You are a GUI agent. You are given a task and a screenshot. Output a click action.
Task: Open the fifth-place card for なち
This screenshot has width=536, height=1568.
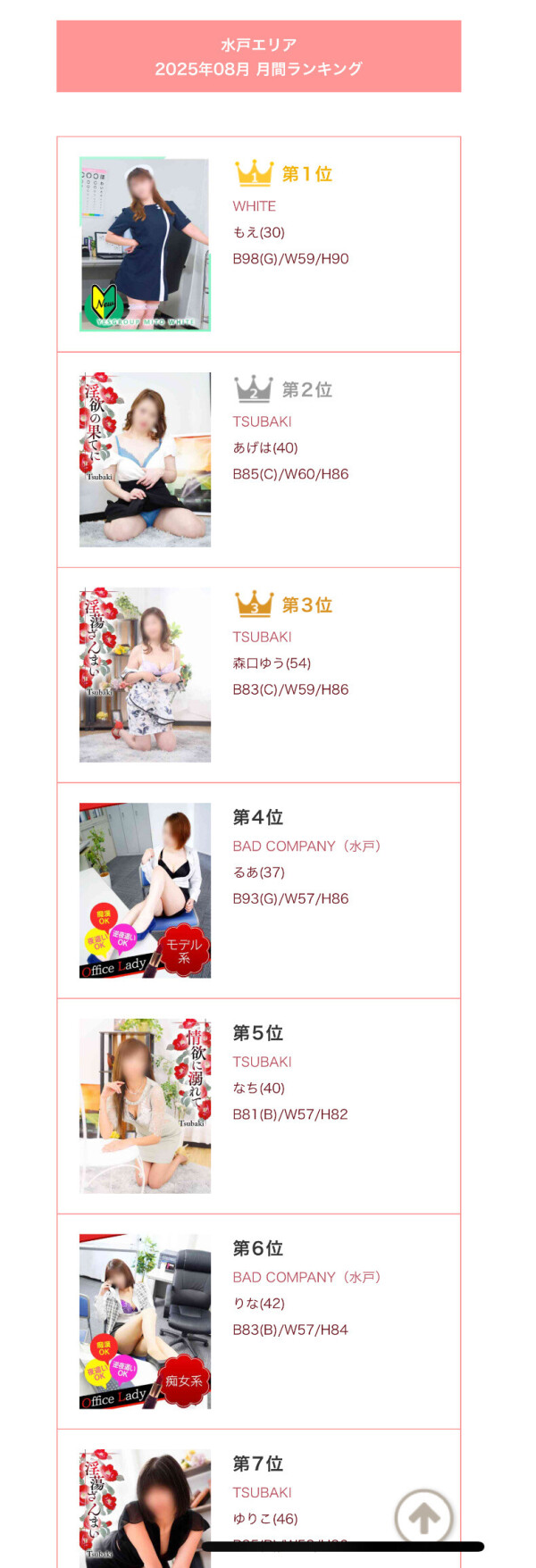click(258, 1105)
